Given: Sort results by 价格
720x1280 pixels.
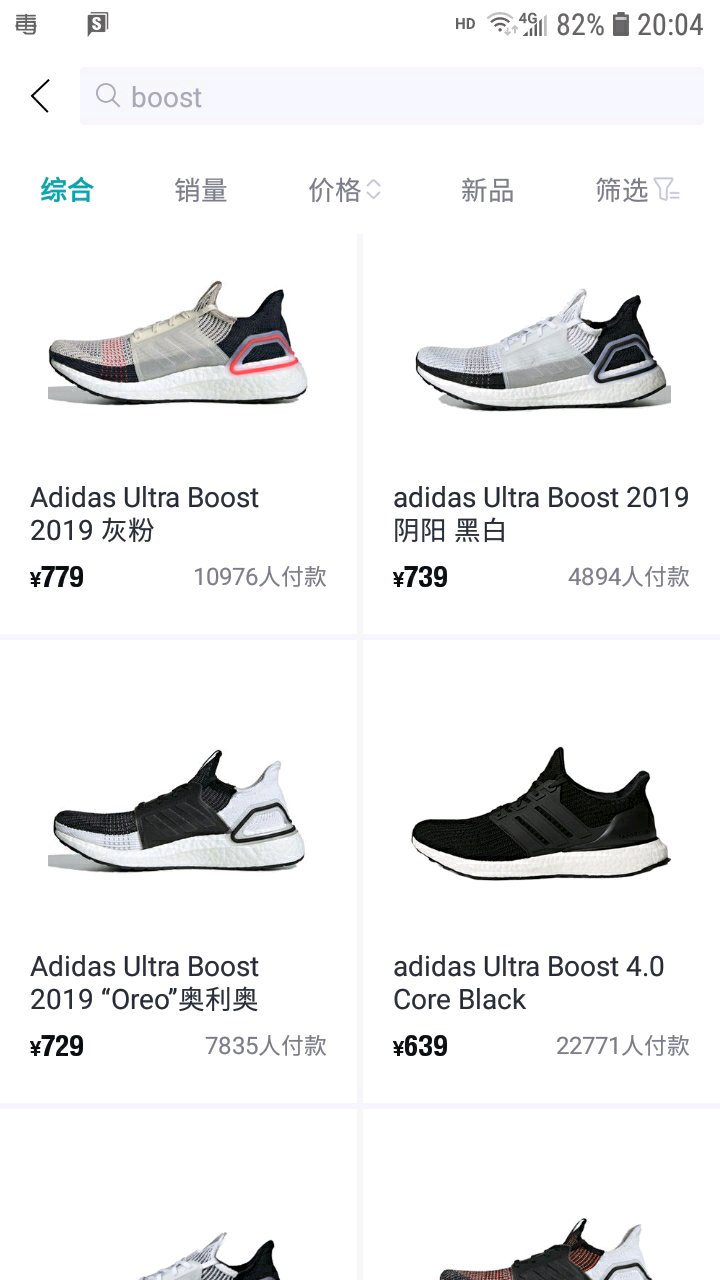Looking at the screenshot, I should pos(344,190).
